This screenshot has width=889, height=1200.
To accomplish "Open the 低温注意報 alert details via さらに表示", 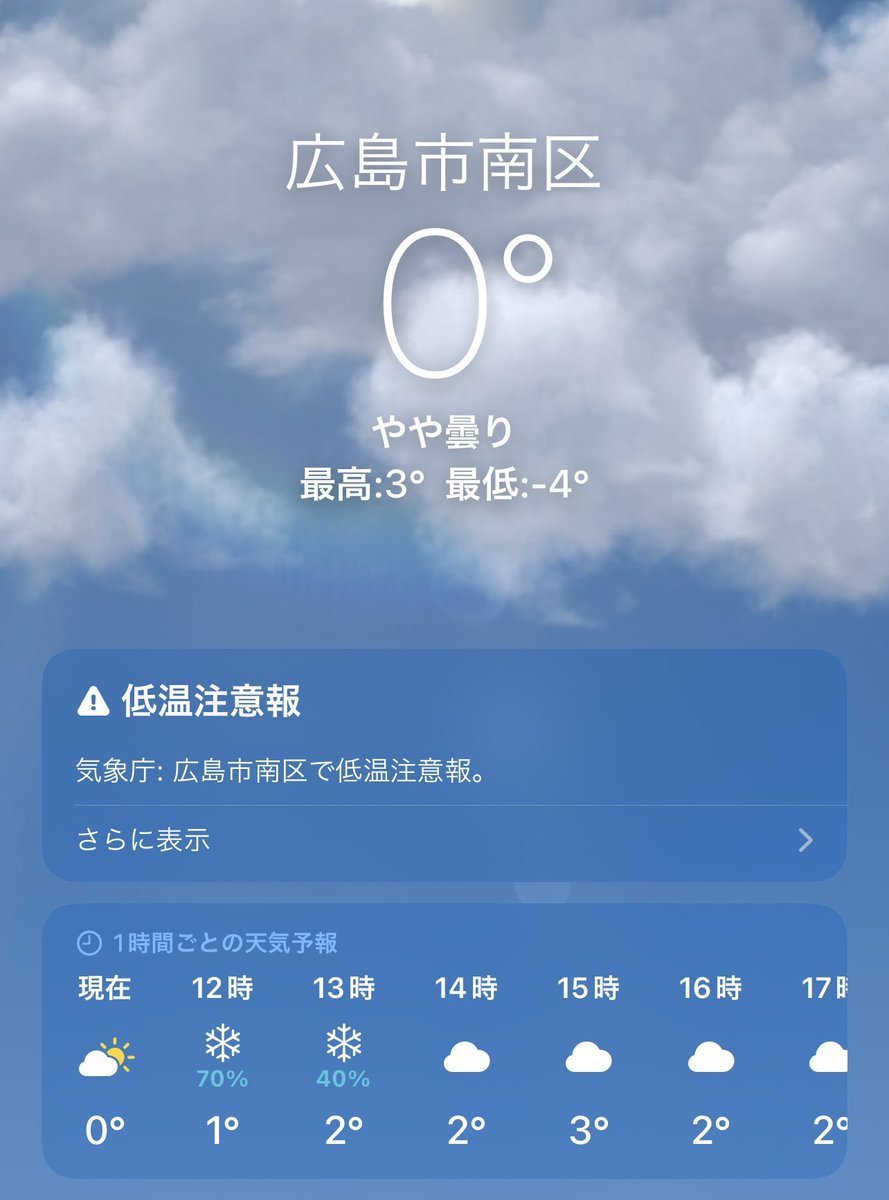I will (x=444, y=840).
